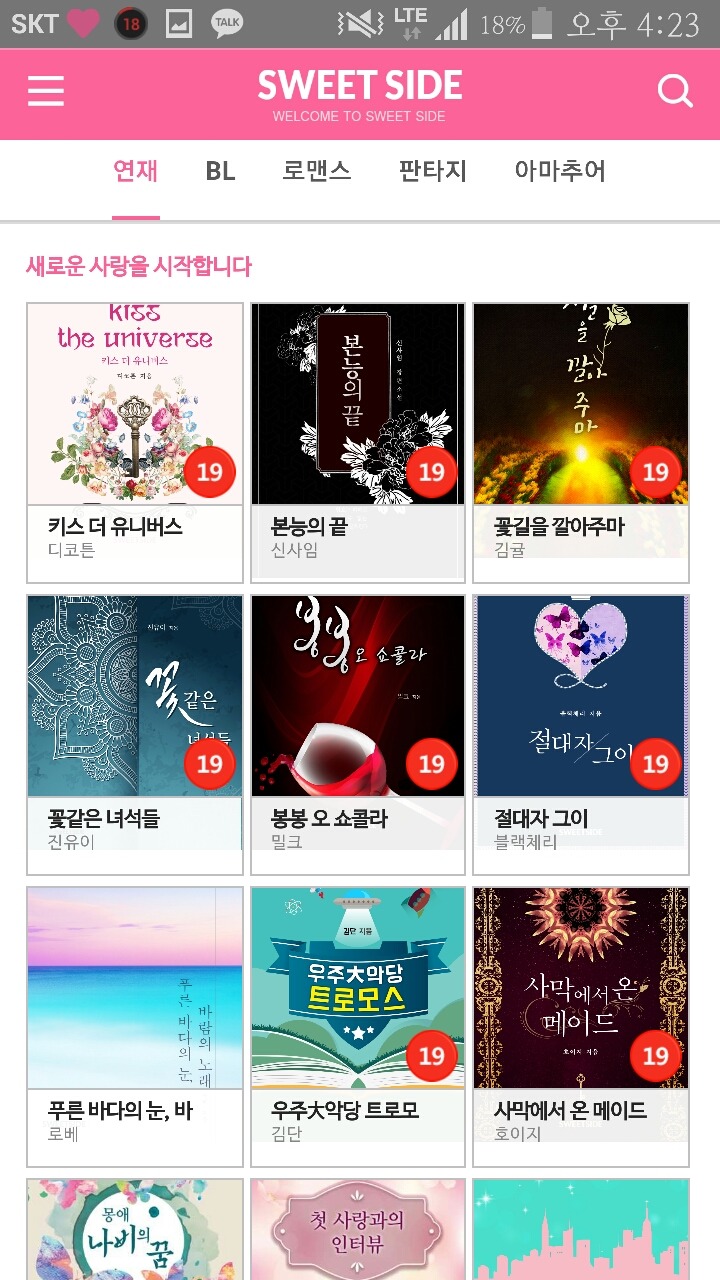View the novel 꽃길을 깔아주마
Screen dimensions: 720x1280
click(581, 440)
